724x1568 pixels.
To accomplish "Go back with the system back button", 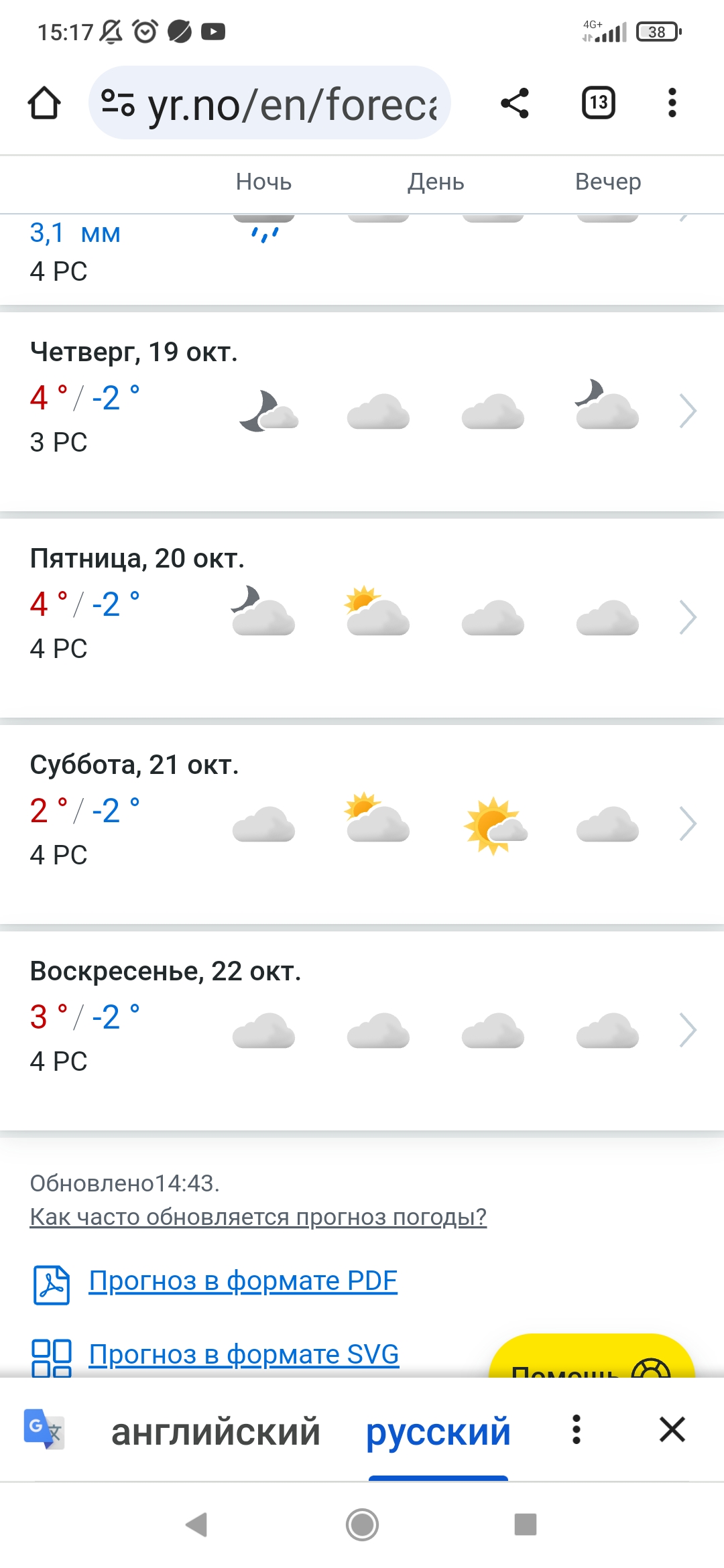I will (x=196, y=1524).
